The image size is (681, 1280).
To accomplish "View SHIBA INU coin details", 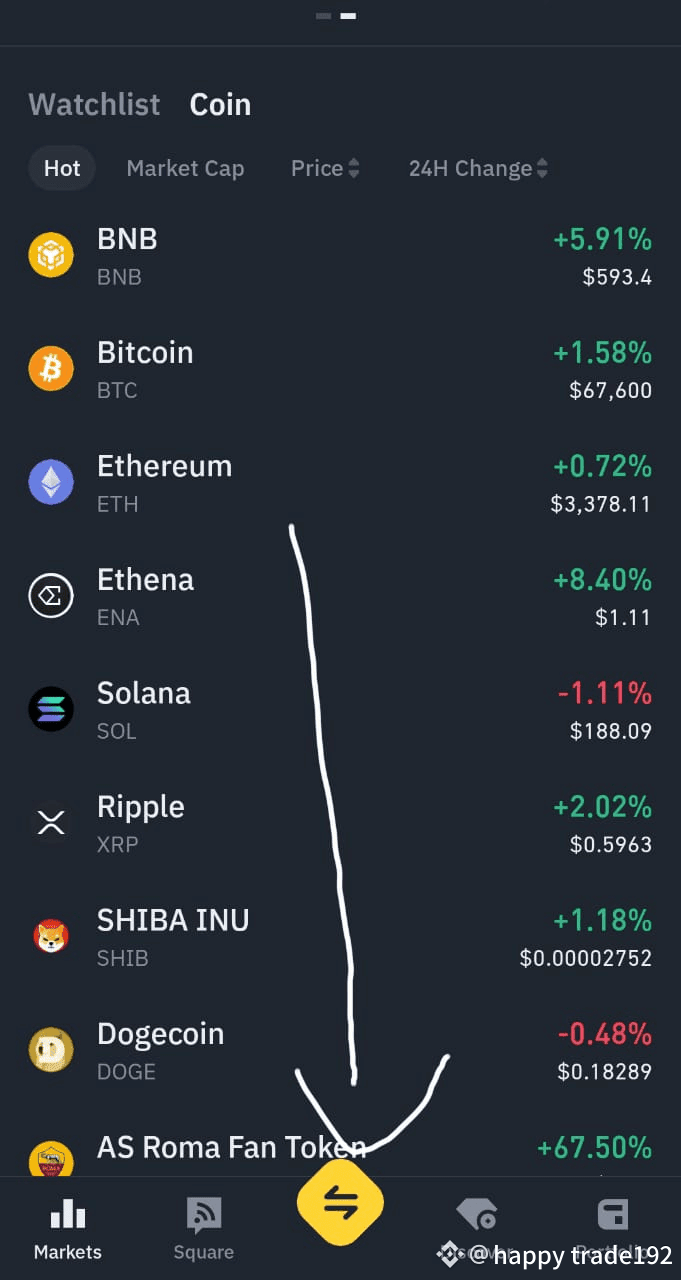I will (340, 937).
